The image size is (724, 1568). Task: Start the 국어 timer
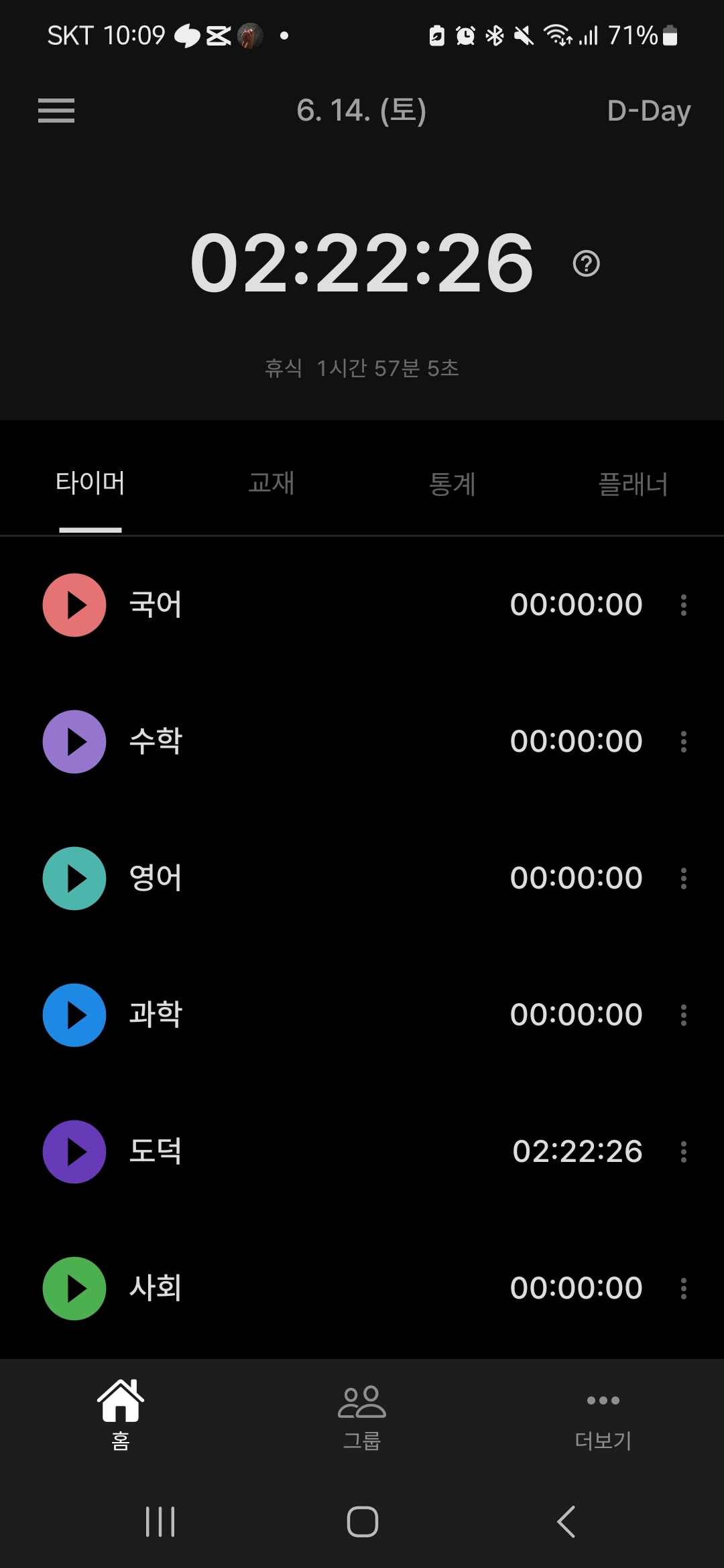74,605
